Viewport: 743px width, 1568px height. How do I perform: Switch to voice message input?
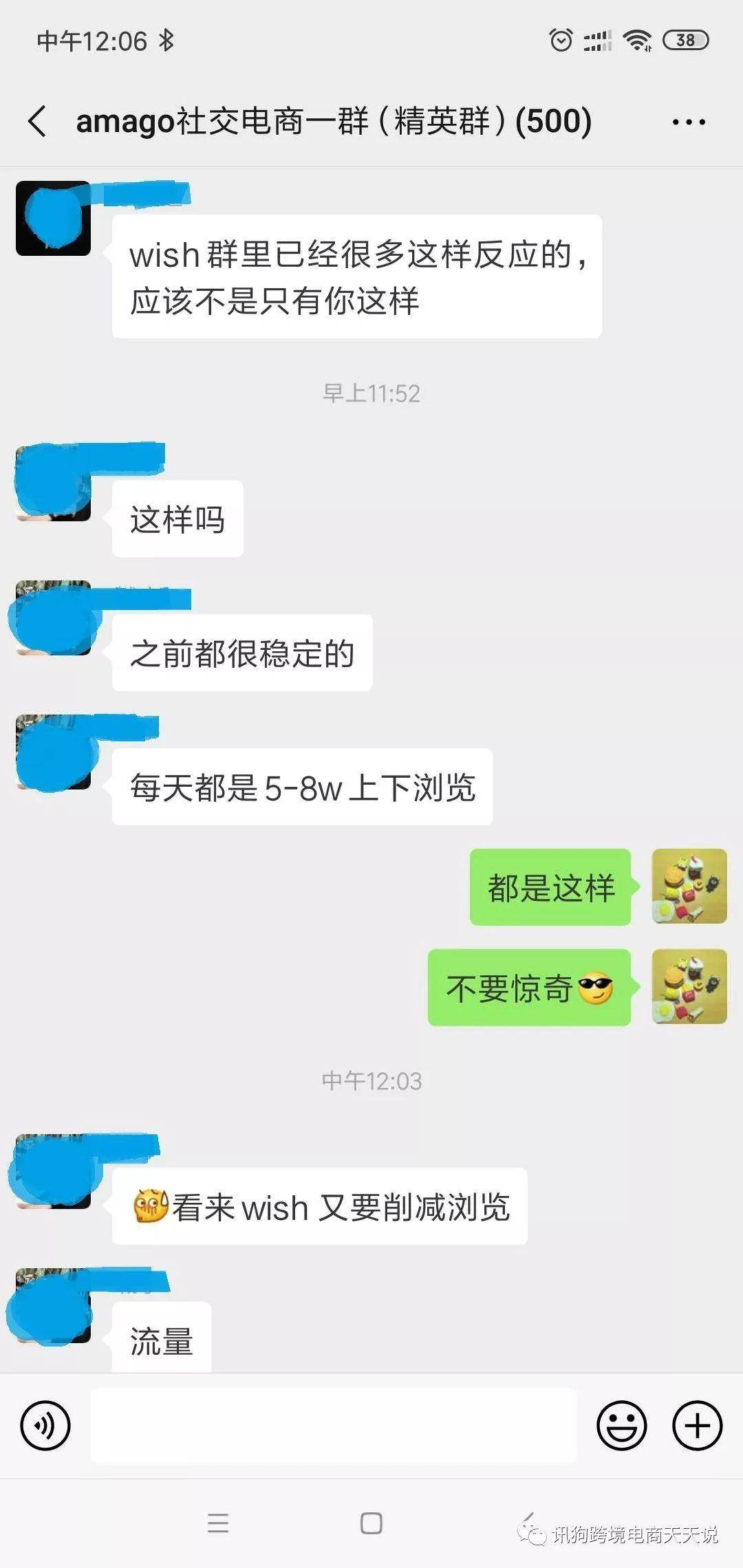[x=45, y=1426]
